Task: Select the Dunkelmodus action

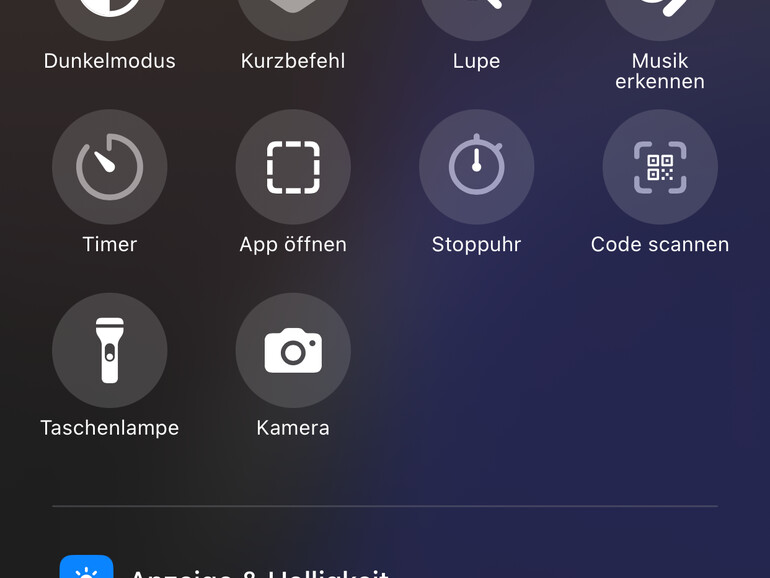Action: click(110, 15)
